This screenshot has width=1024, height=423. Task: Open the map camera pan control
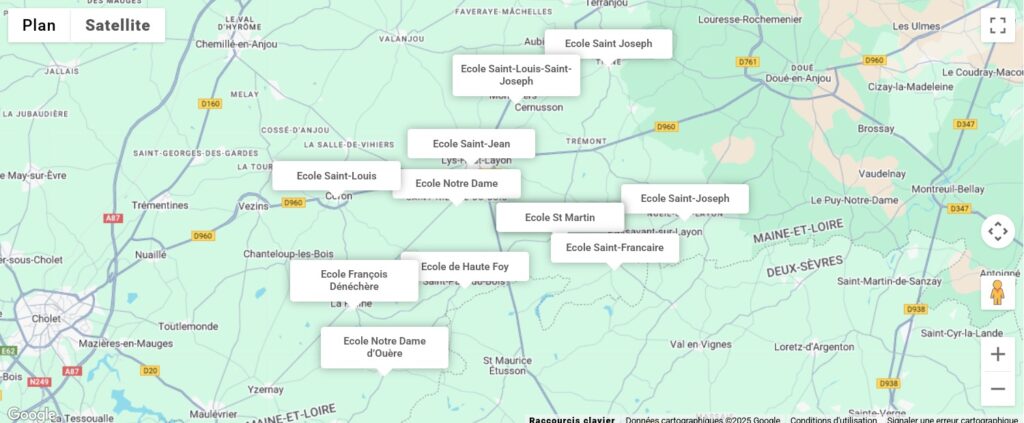click(x=997, y=231)
